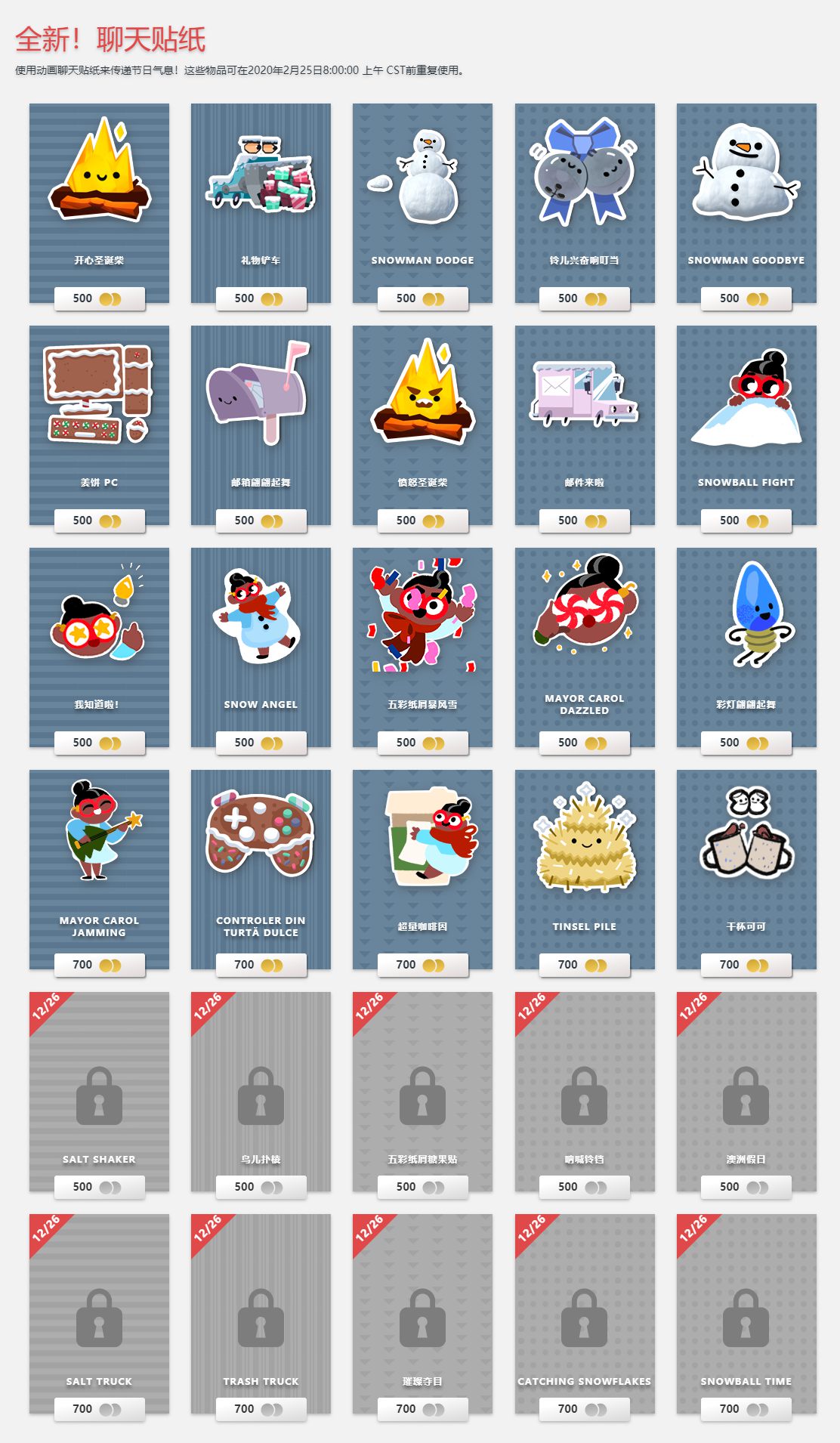Tap the 700 button under Mayor Carol Jamming
840x1443 pixels.
tap(99, 965)
